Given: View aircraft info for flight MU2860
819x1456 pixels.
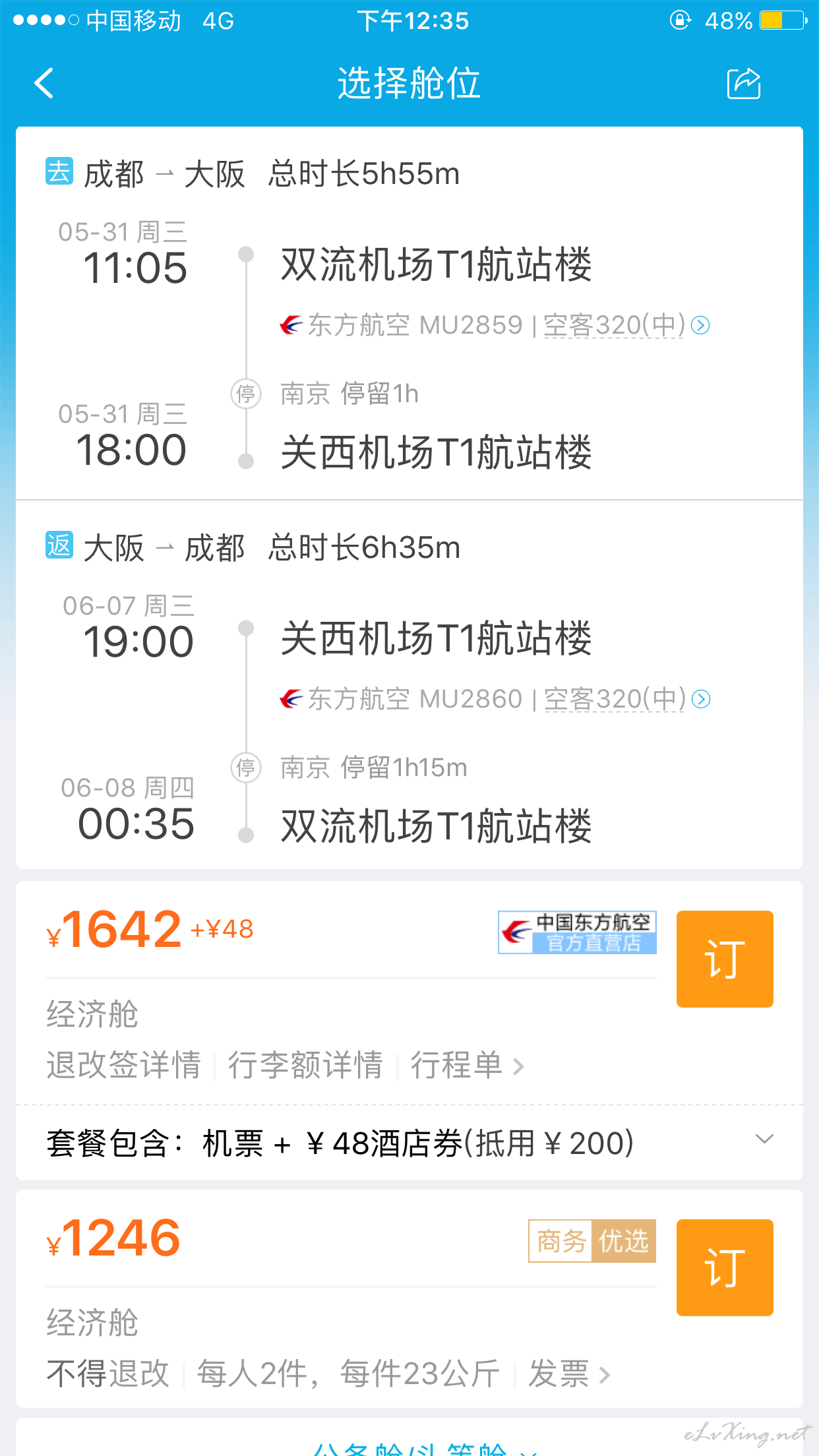Looking at the screenshot, I should tap(626, 699).
